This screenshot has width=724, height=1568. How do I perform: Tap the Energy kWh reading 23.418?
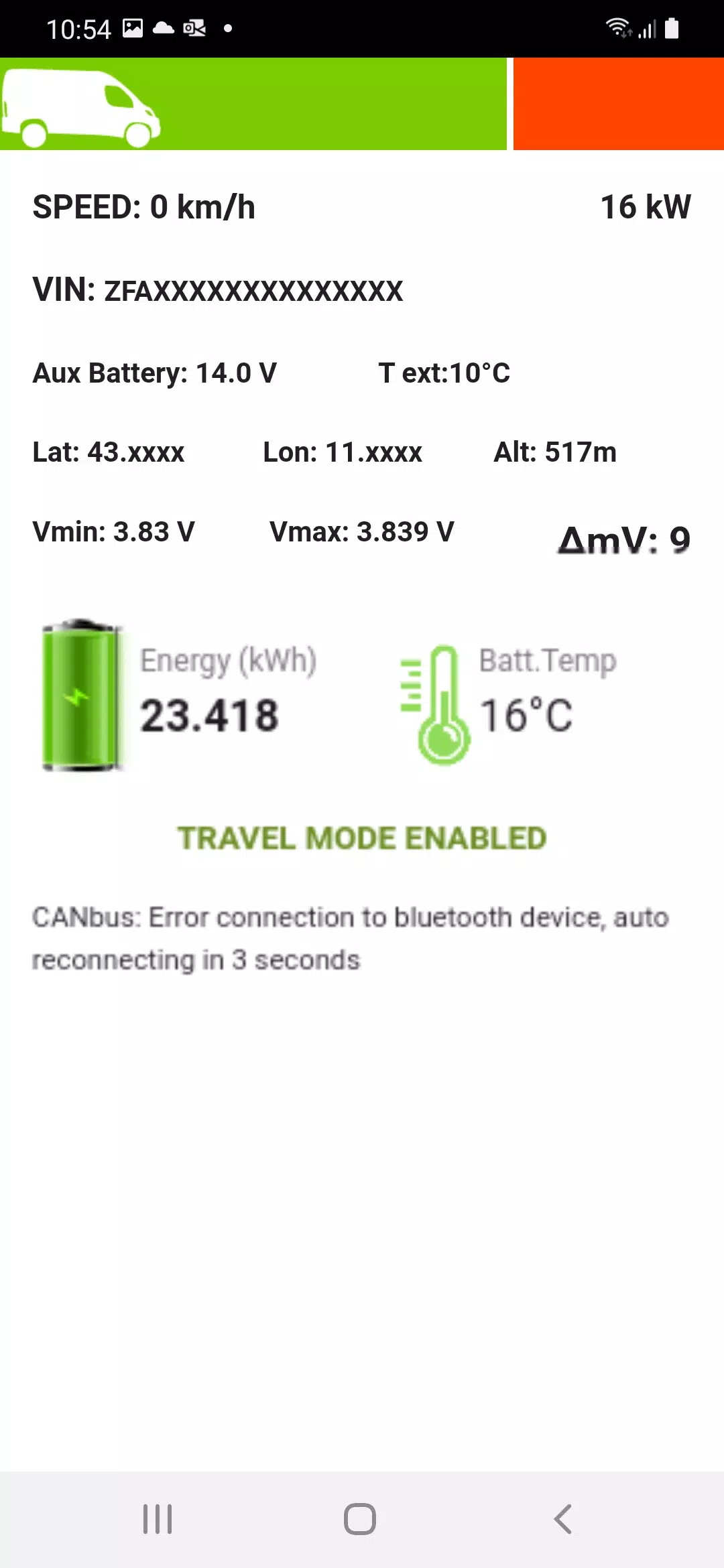pos(210,715)
